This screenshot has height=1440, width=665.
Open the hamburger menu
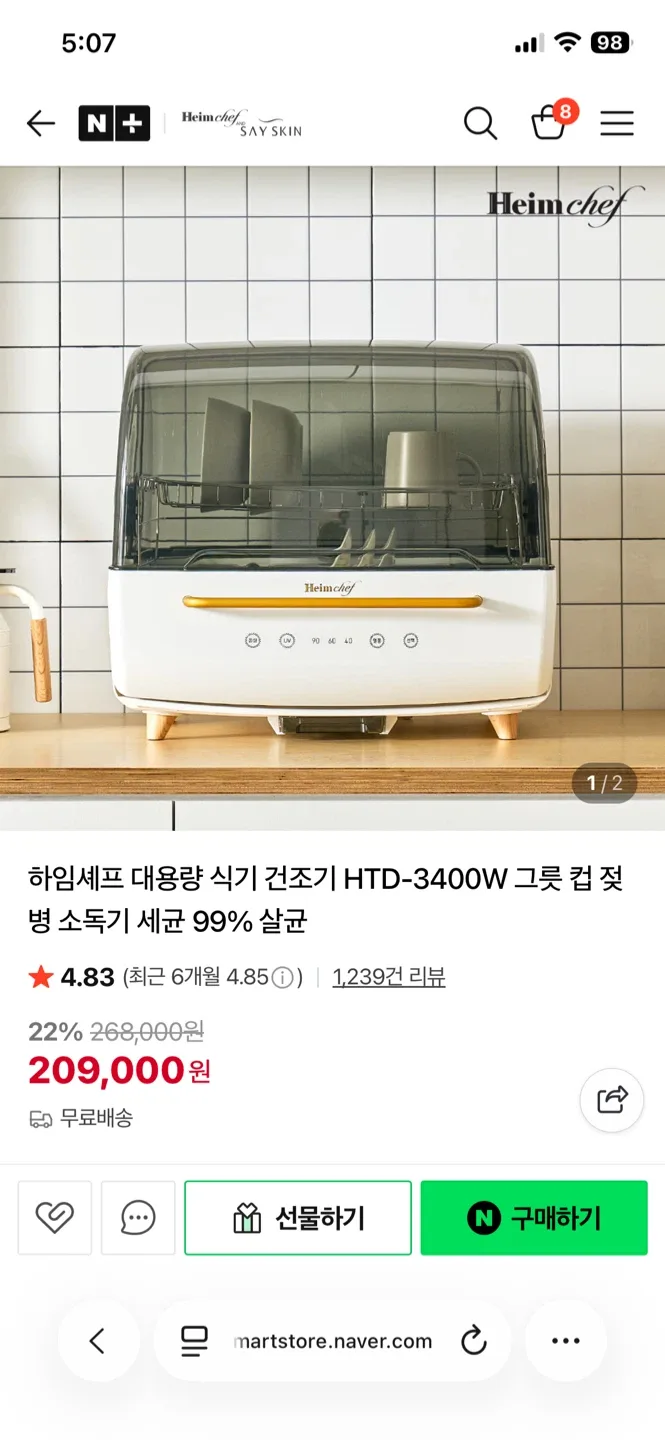point(617,124)
